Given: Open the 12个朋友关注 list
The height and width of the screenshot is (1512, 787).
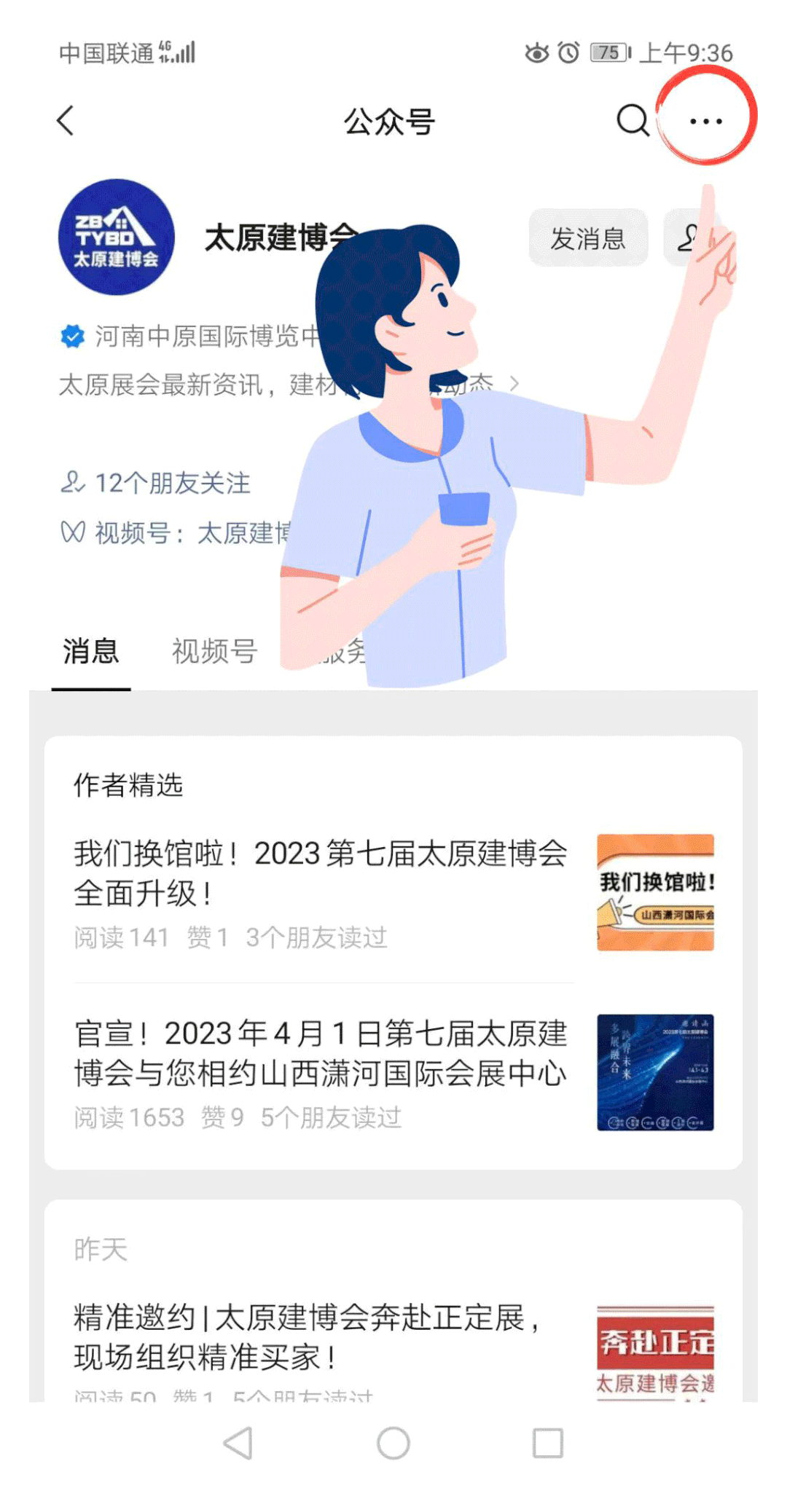Looking at the screenshot, I should pyautogui.click(x=155, y=483).
